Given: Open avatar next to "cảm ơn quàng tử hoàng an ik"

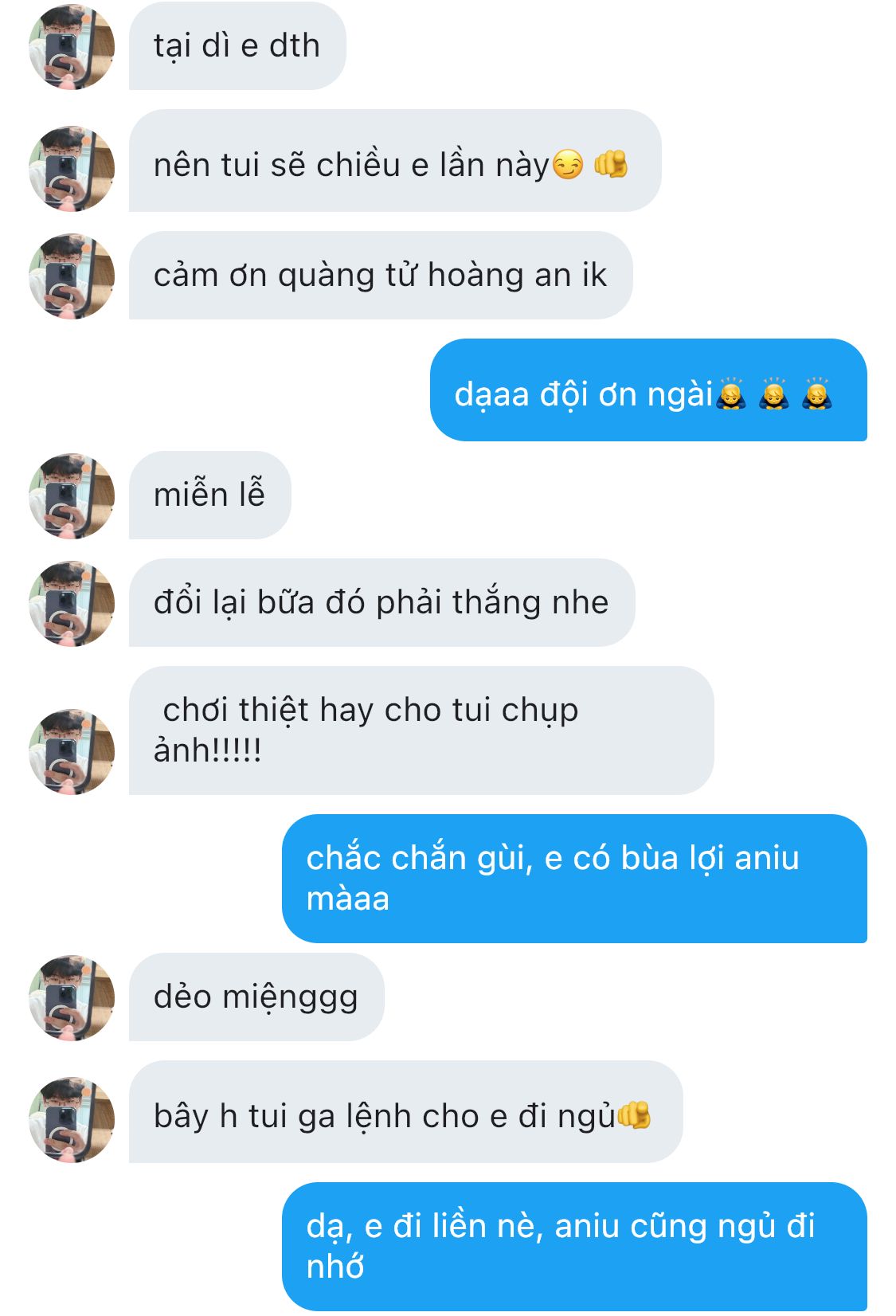Looking at the screenshot, I should (72, 276).
